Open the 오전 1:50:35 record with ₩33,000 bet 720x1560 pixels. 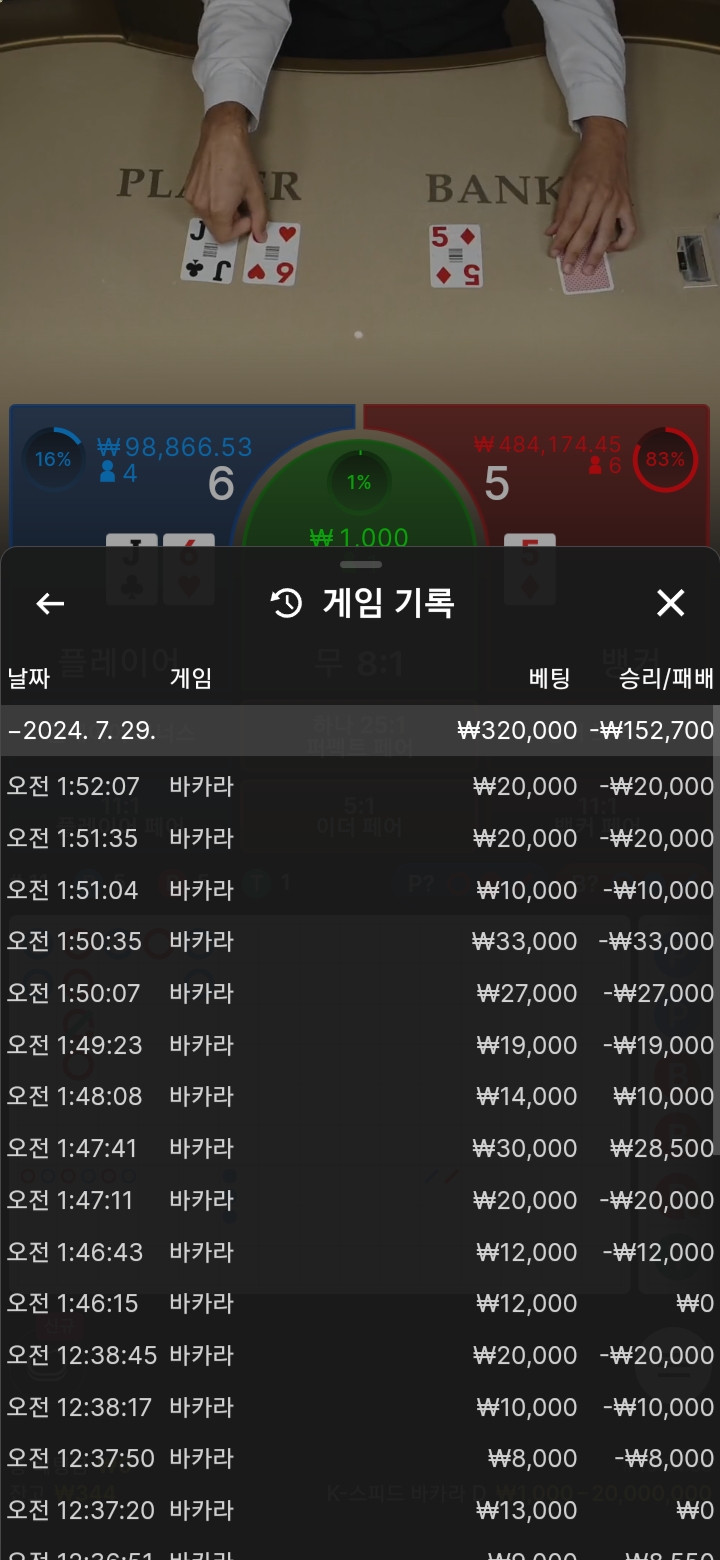pyautogui.click(x=360, y=941)
